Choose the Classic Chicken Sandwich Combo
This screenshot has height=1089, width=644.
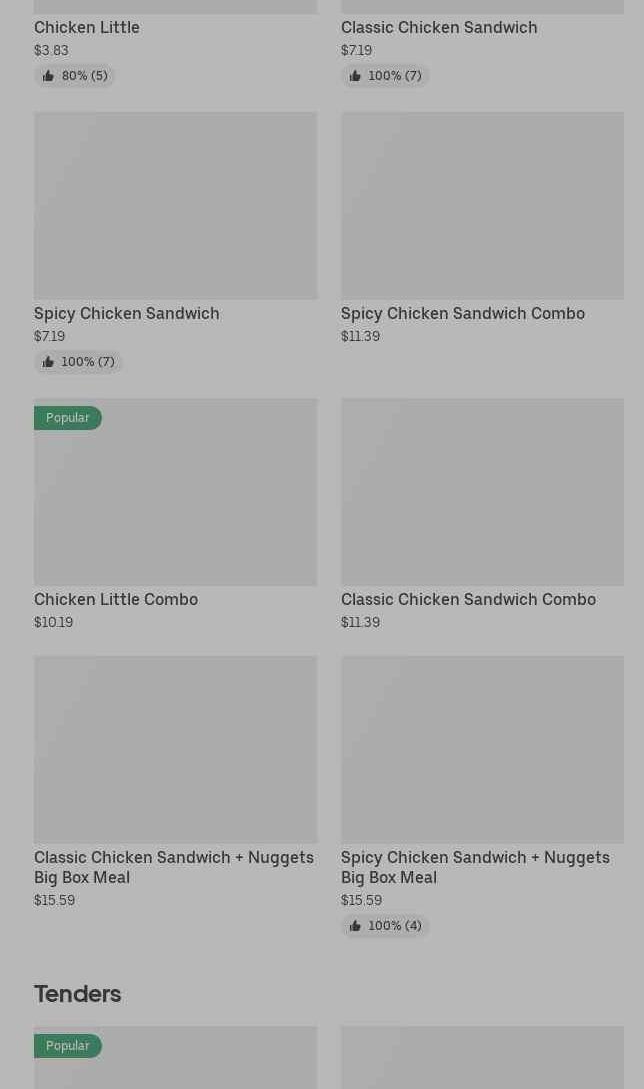pos(482,515)
